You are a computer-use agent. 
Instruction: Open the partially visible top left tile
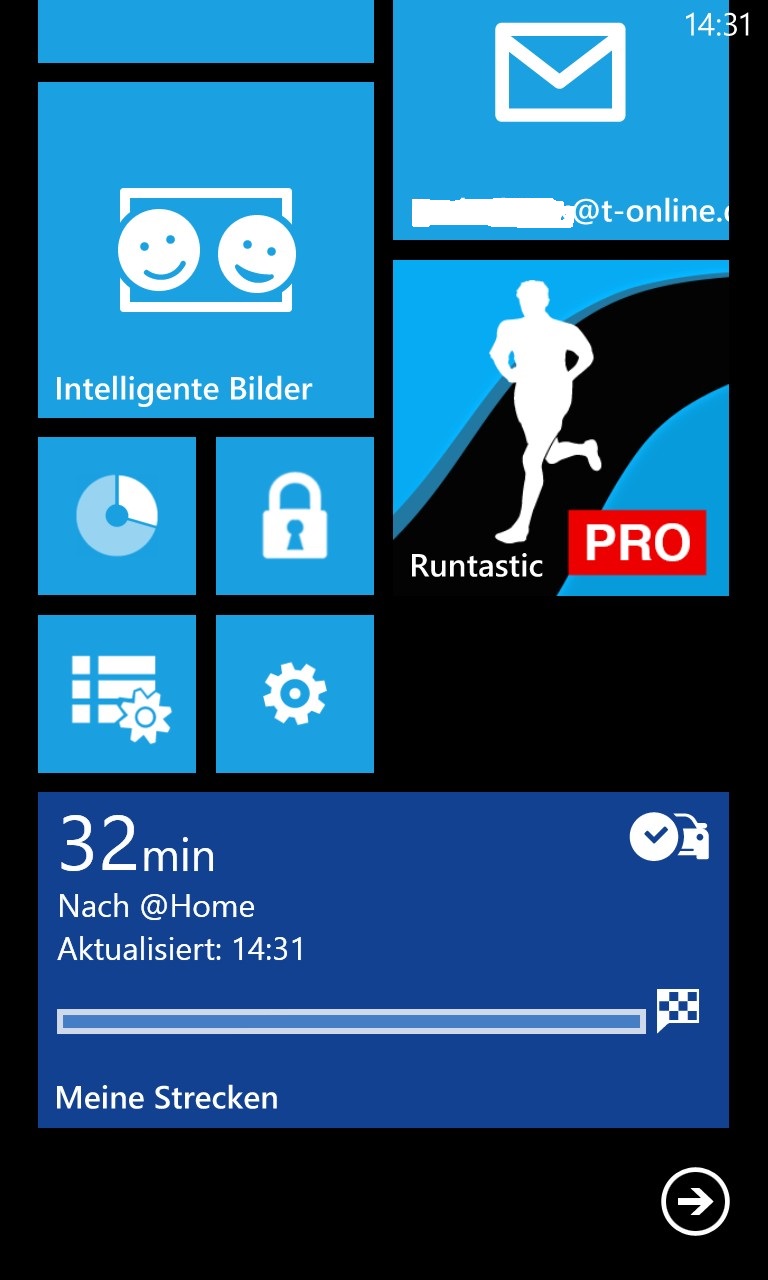[x=206, y=31]
